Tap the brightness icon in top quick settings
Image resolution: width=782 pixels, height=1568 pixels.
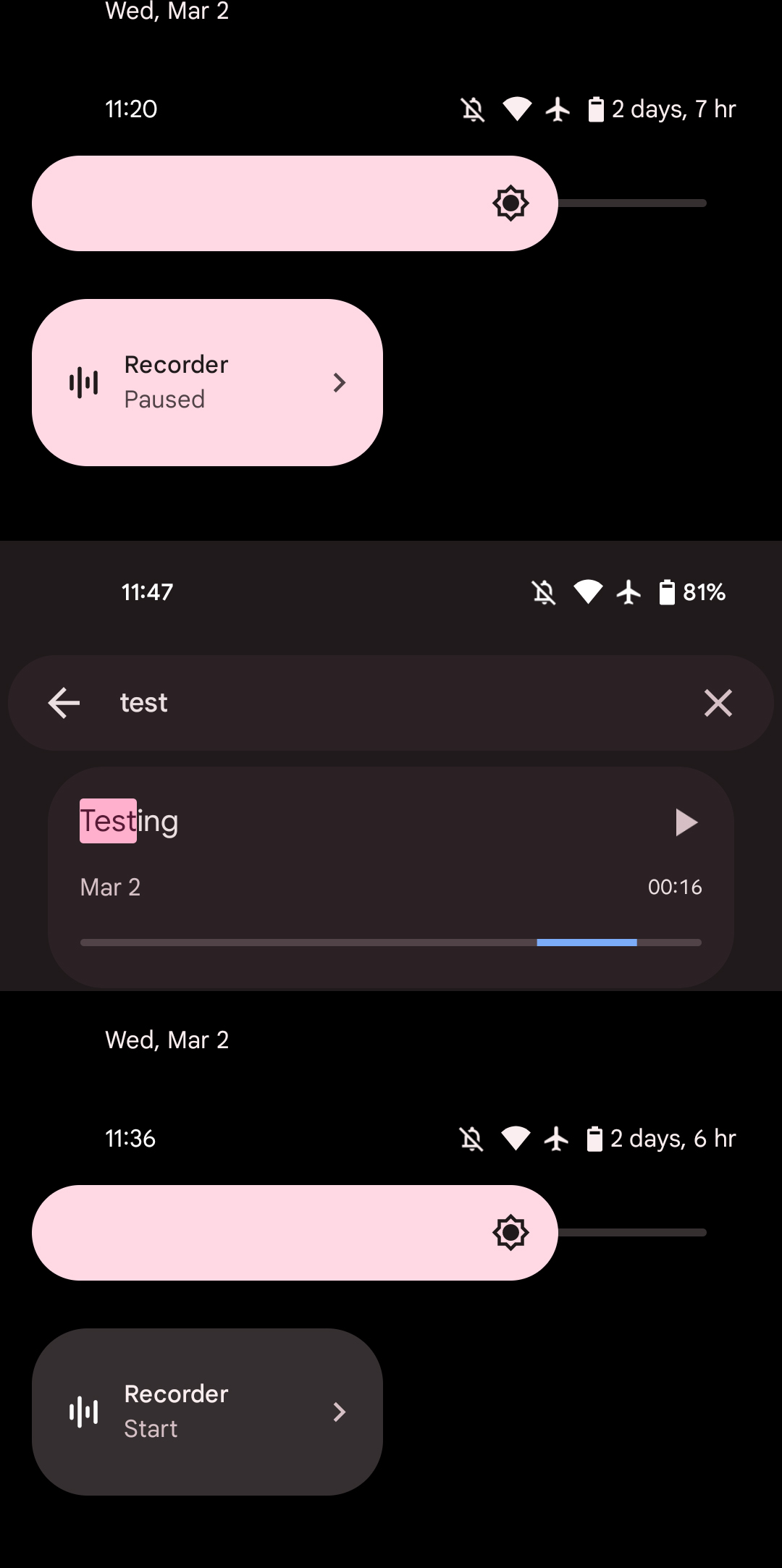tap(510, 203)
